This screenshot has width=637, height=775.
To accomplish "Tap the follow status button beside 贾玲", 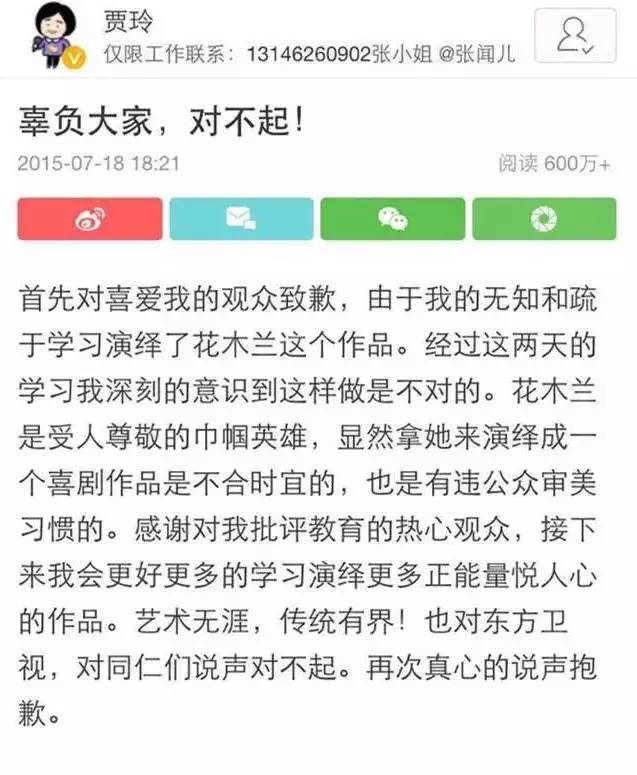I will [x=575, y=36].
